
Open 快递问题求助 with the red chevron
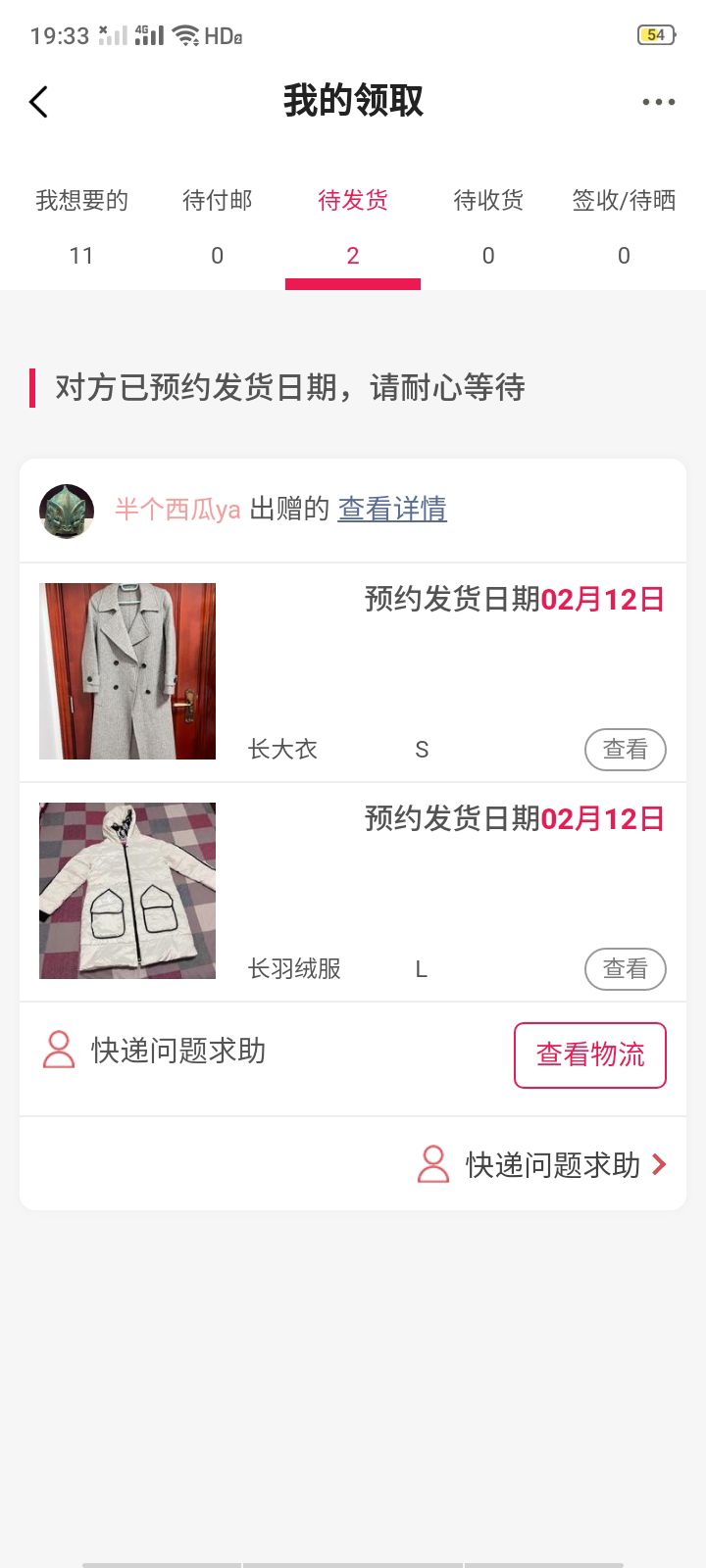coord(544,1165)
